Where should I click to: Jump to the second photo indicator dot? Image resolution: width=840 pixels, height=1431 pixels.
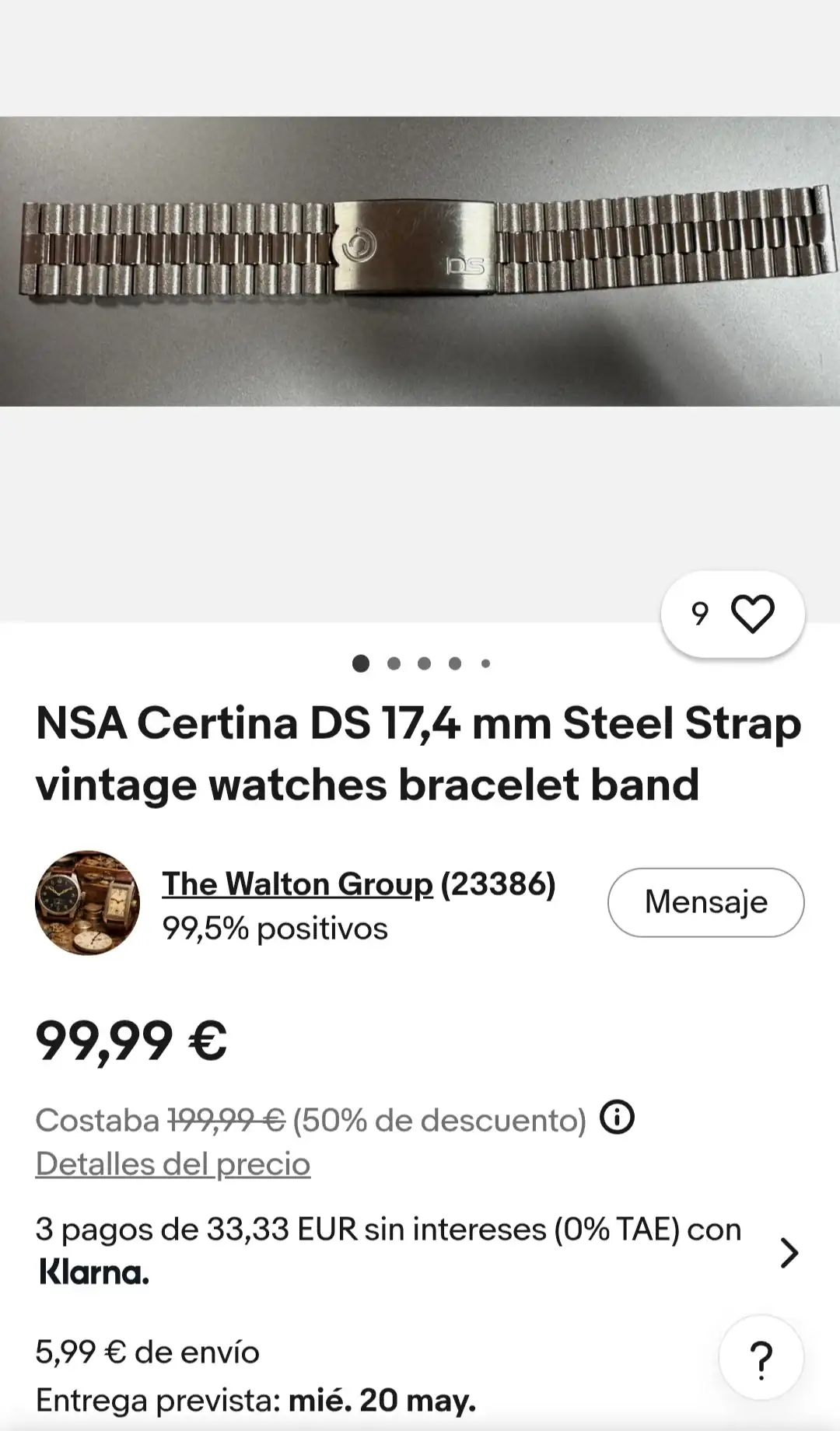[x=394, y=663]
